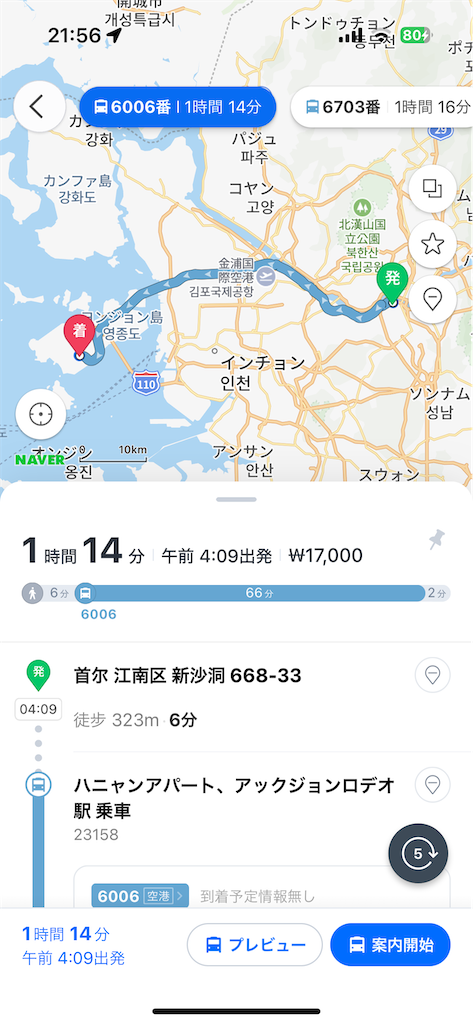Refresh arrival info with the countdown button
Viewport: 473px width, 1024px height.
tap(419, 854)
